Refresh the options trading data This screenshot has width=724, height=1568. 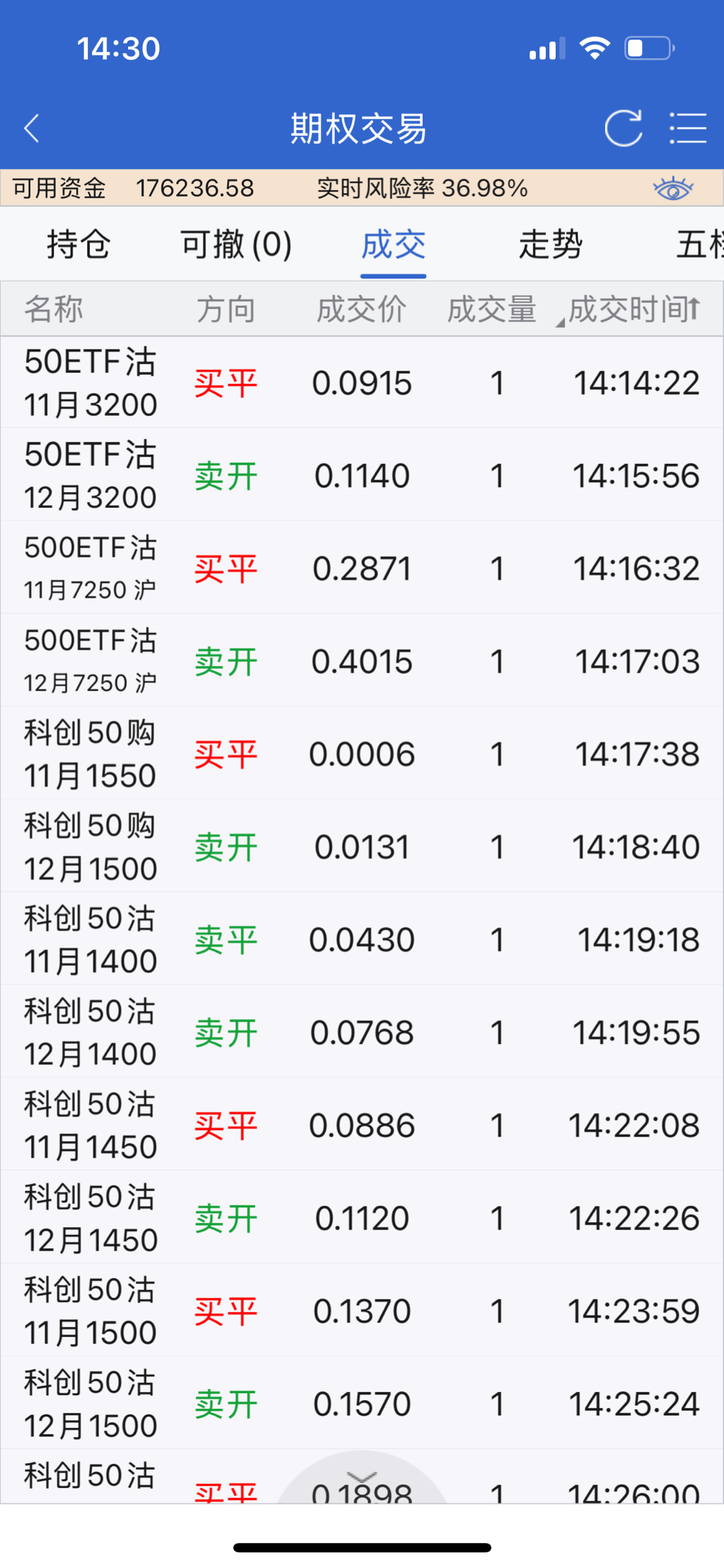pyautogui.click(x=623, y=129)
